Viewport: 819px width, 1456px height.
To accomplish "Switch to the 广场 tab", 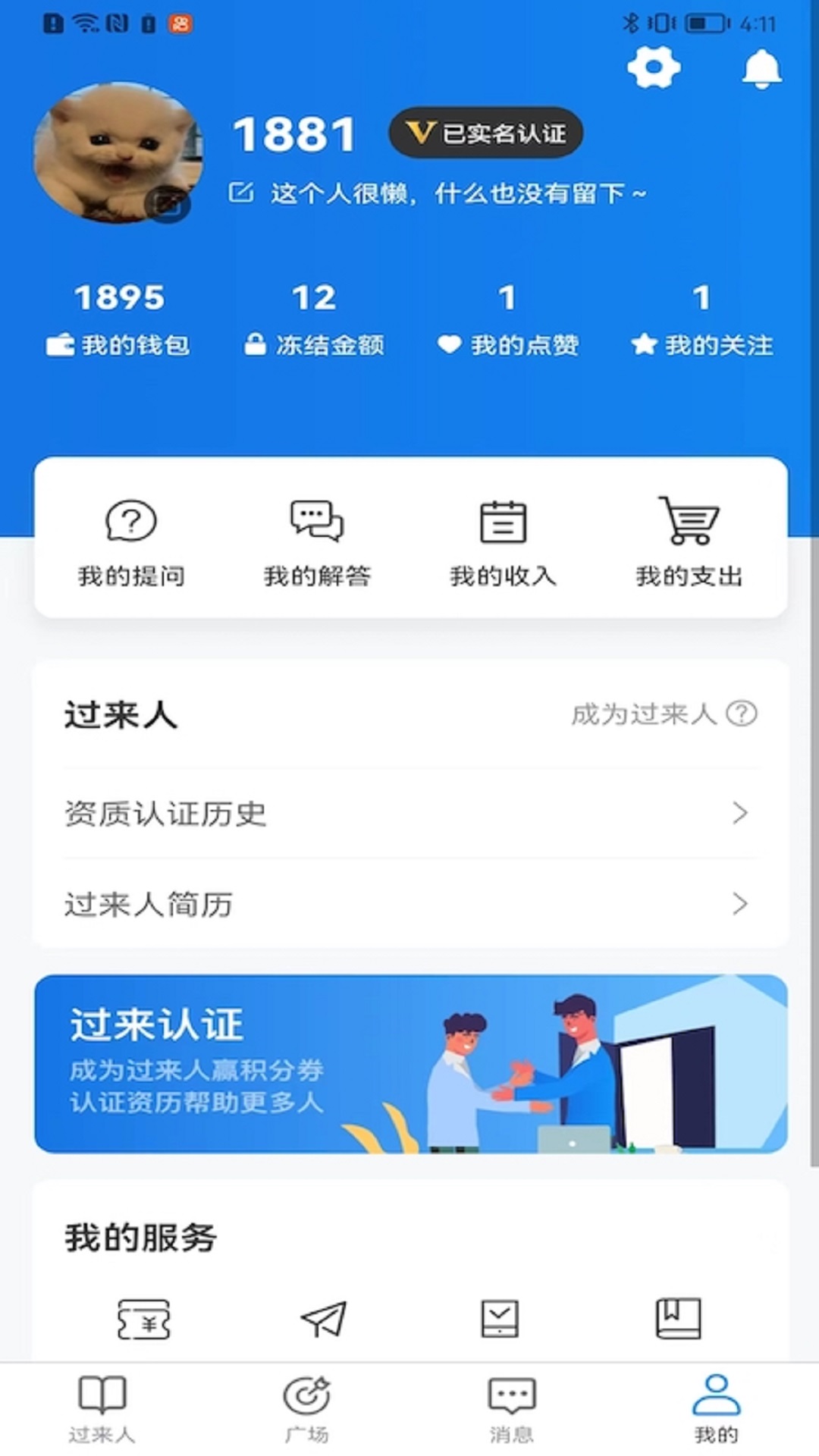I will point(307,1409).
